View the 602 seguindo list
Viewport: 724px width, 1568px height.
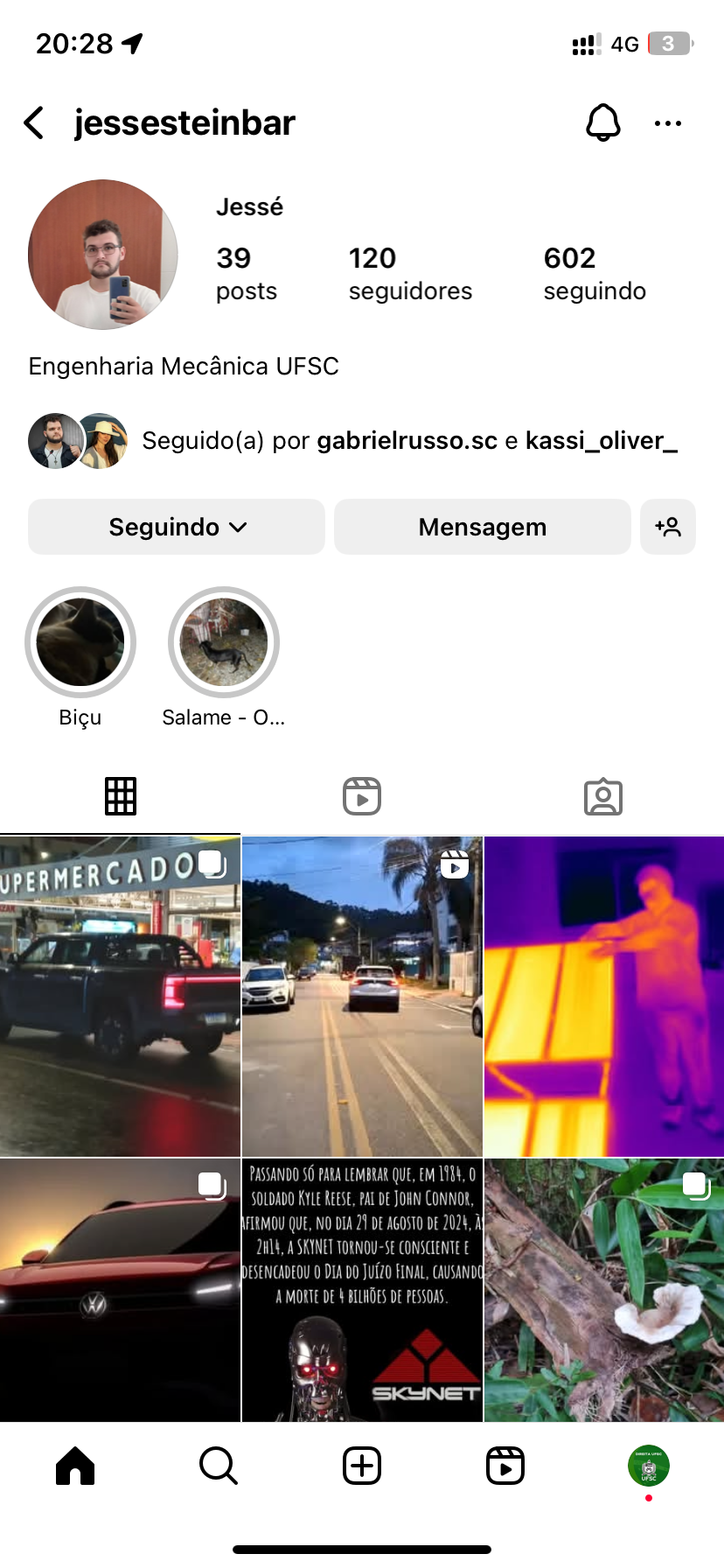point(595,274)
